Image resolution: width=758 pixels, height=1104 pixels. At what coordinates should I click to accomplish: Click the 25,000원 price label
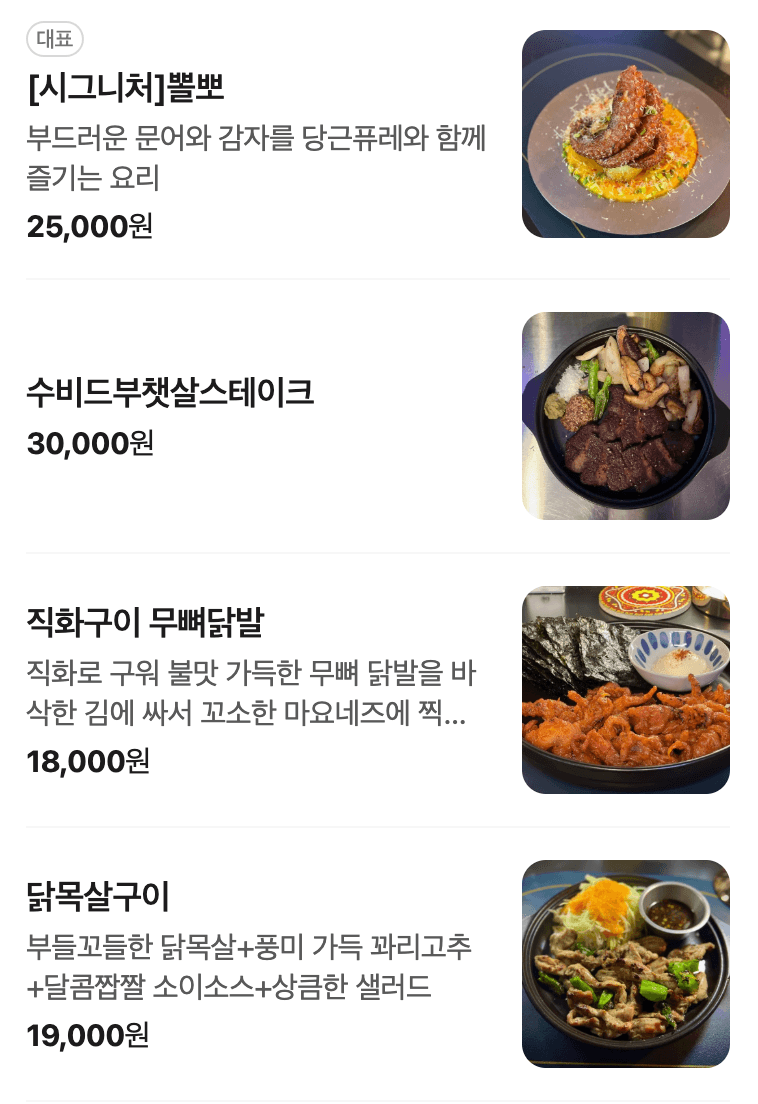(86, 226)
